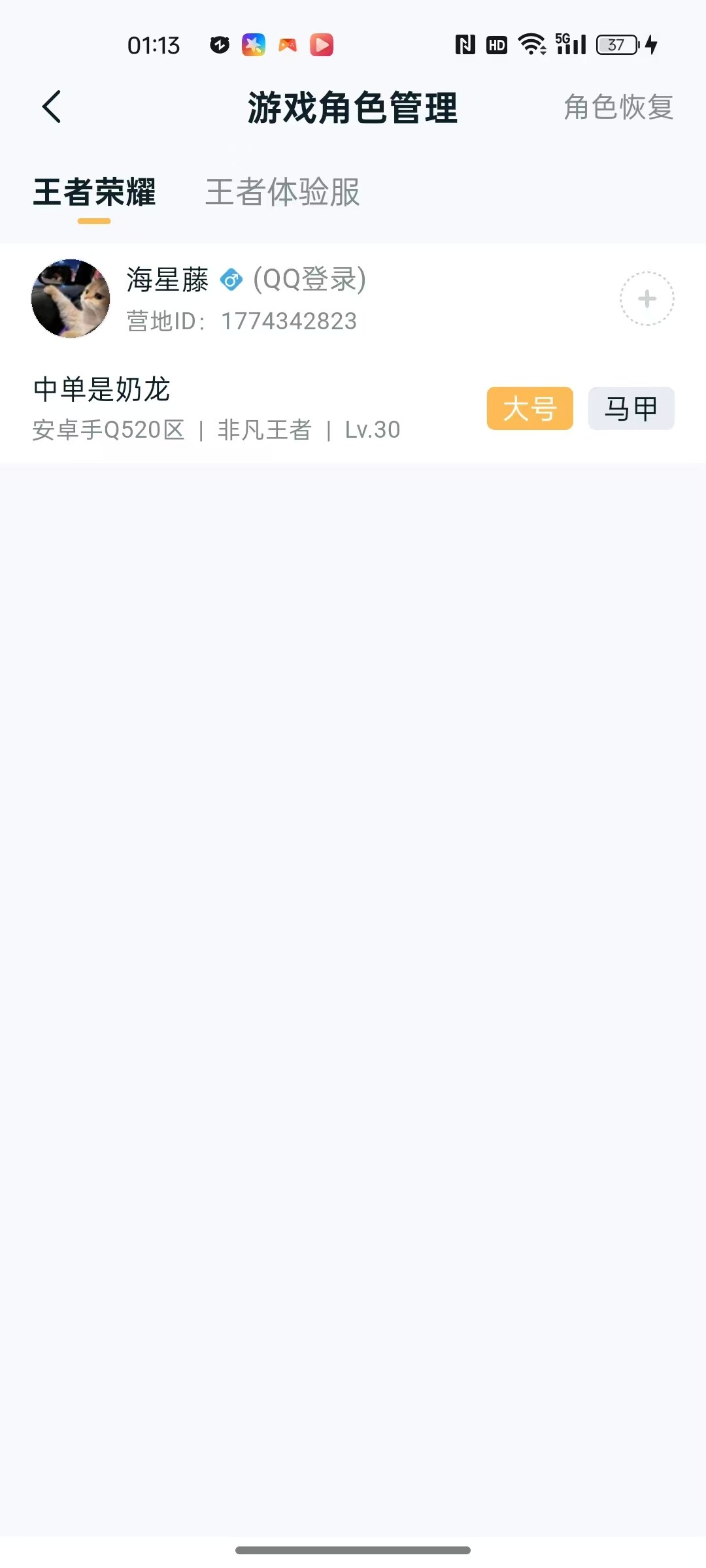
Task: Switch to the 王者体验服 tab
Action: [282, 193]
